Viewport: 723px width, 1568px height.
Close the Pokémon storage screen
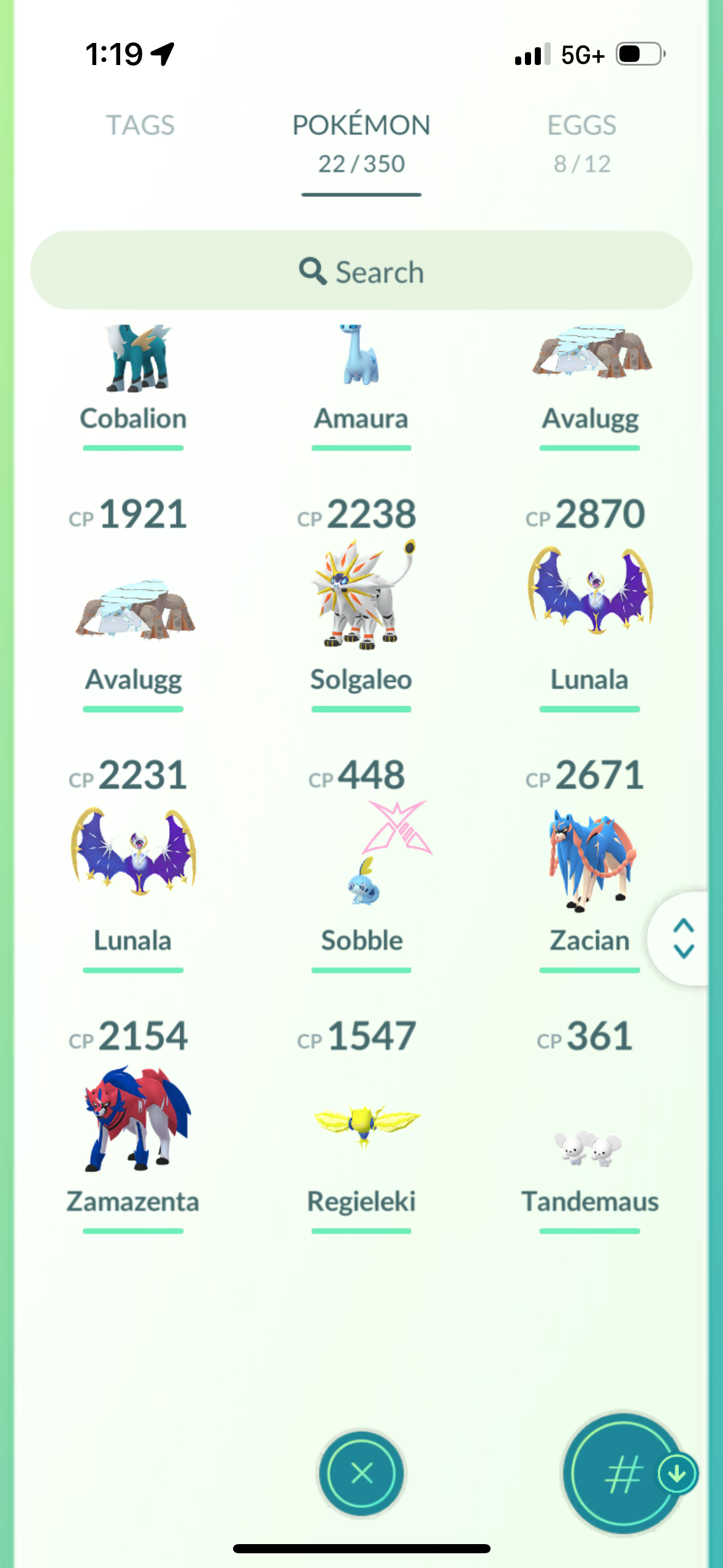(361, 1473)
